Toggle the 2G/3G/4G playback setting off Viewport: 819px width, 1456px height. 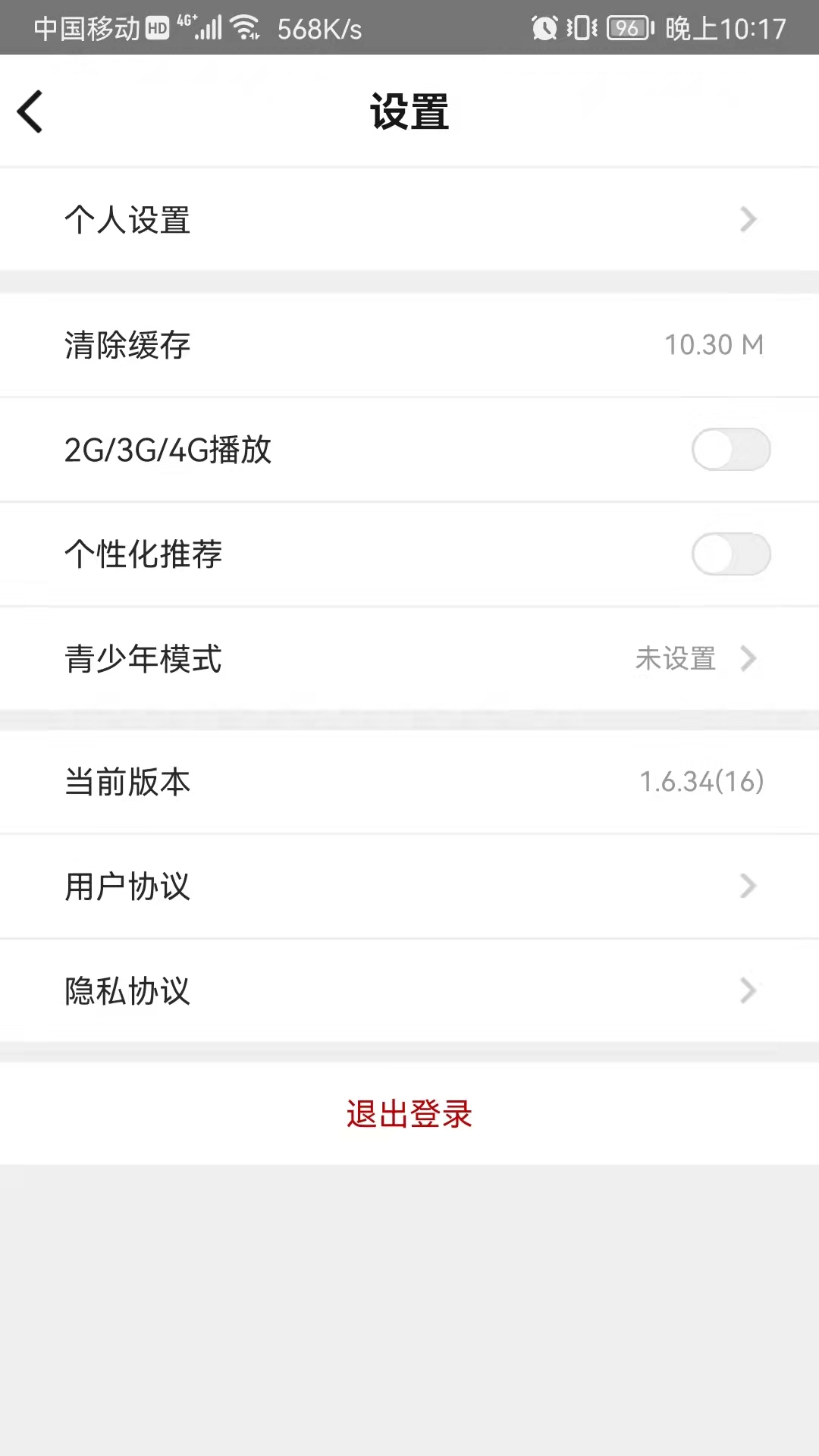pos(731,449)
